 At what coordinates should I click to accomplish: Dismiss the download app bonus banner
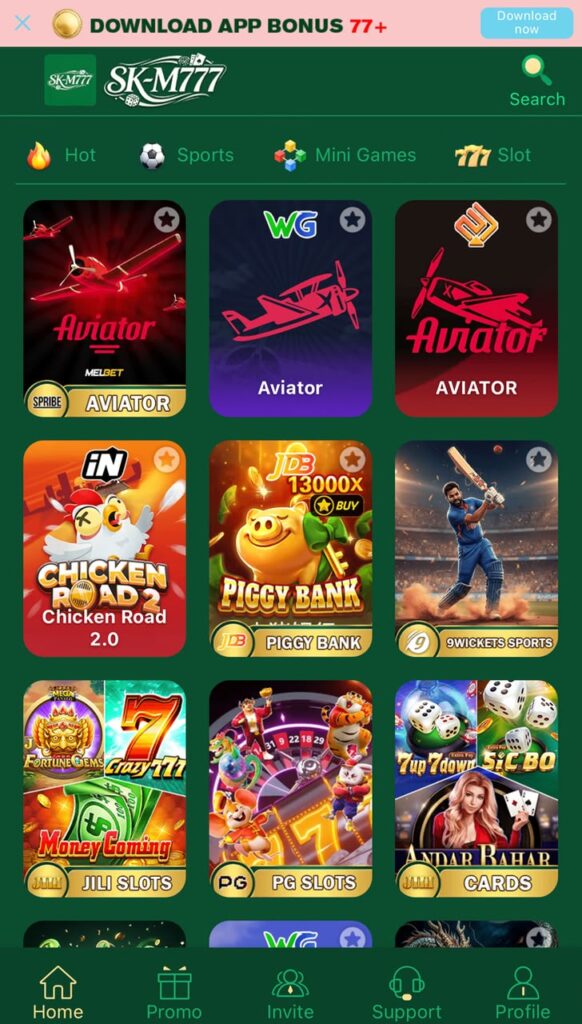coord(23,24)
